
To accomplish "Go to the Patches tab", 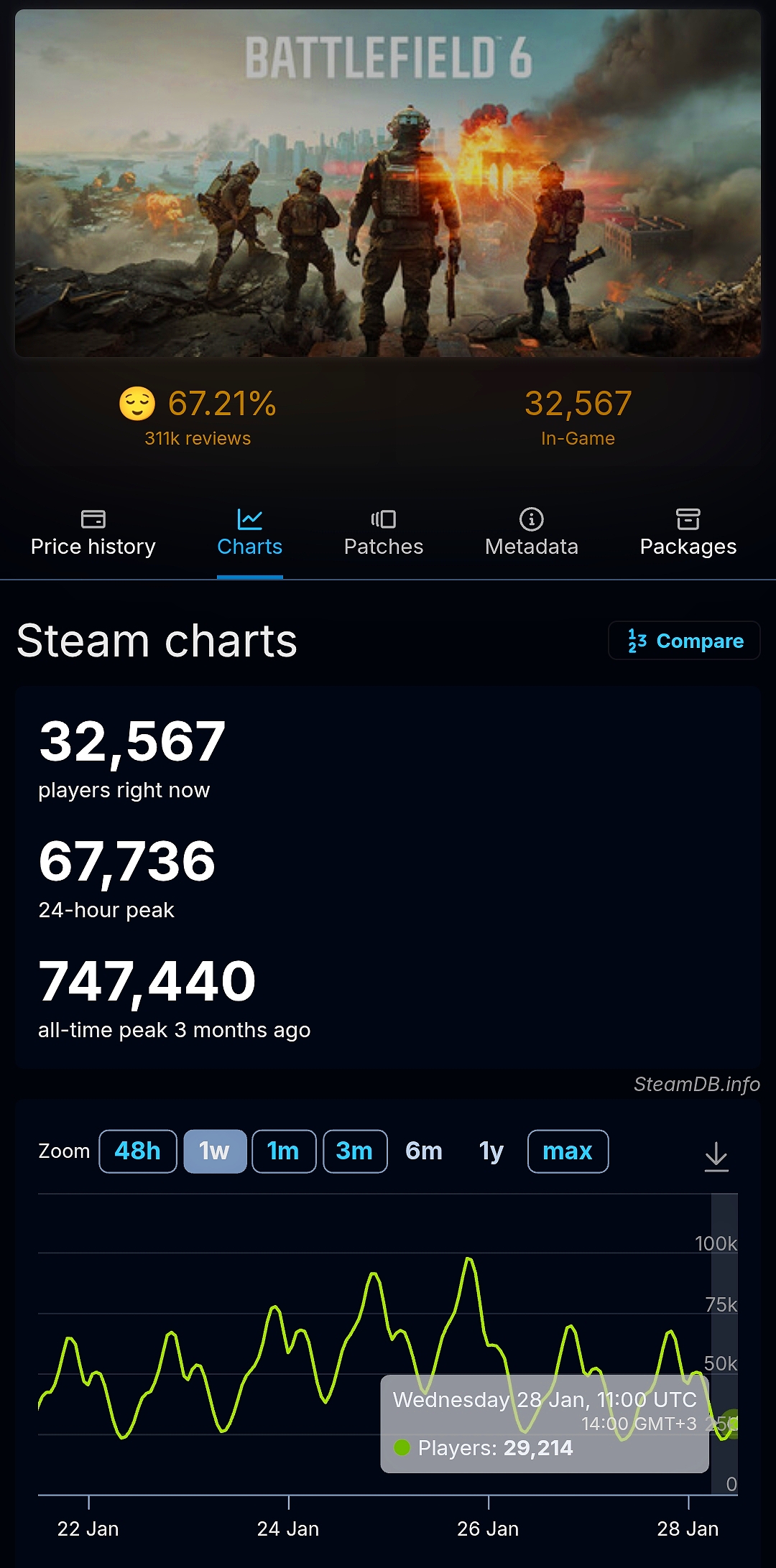I will [x=384, y=533].
